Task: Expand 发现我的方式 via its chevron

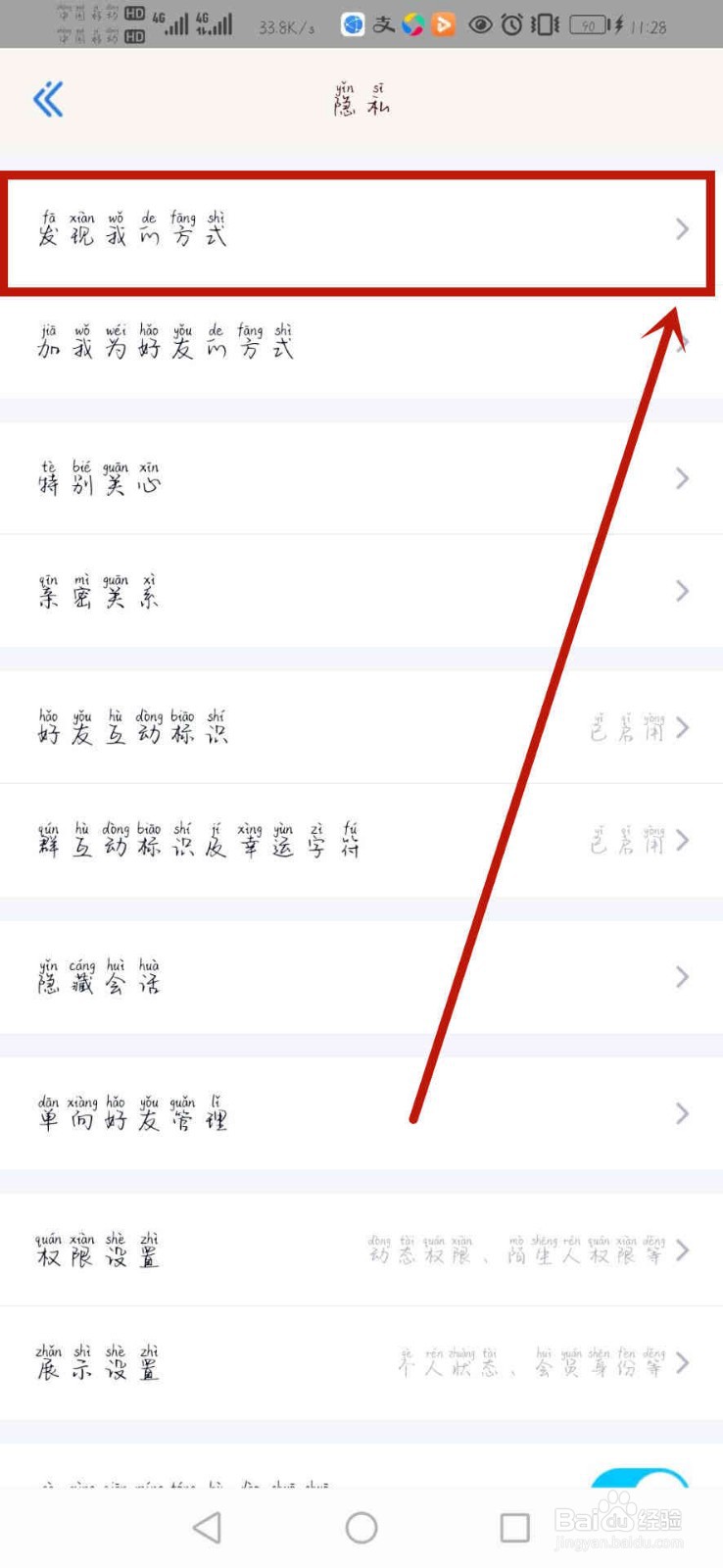Action: pos(683,230)
